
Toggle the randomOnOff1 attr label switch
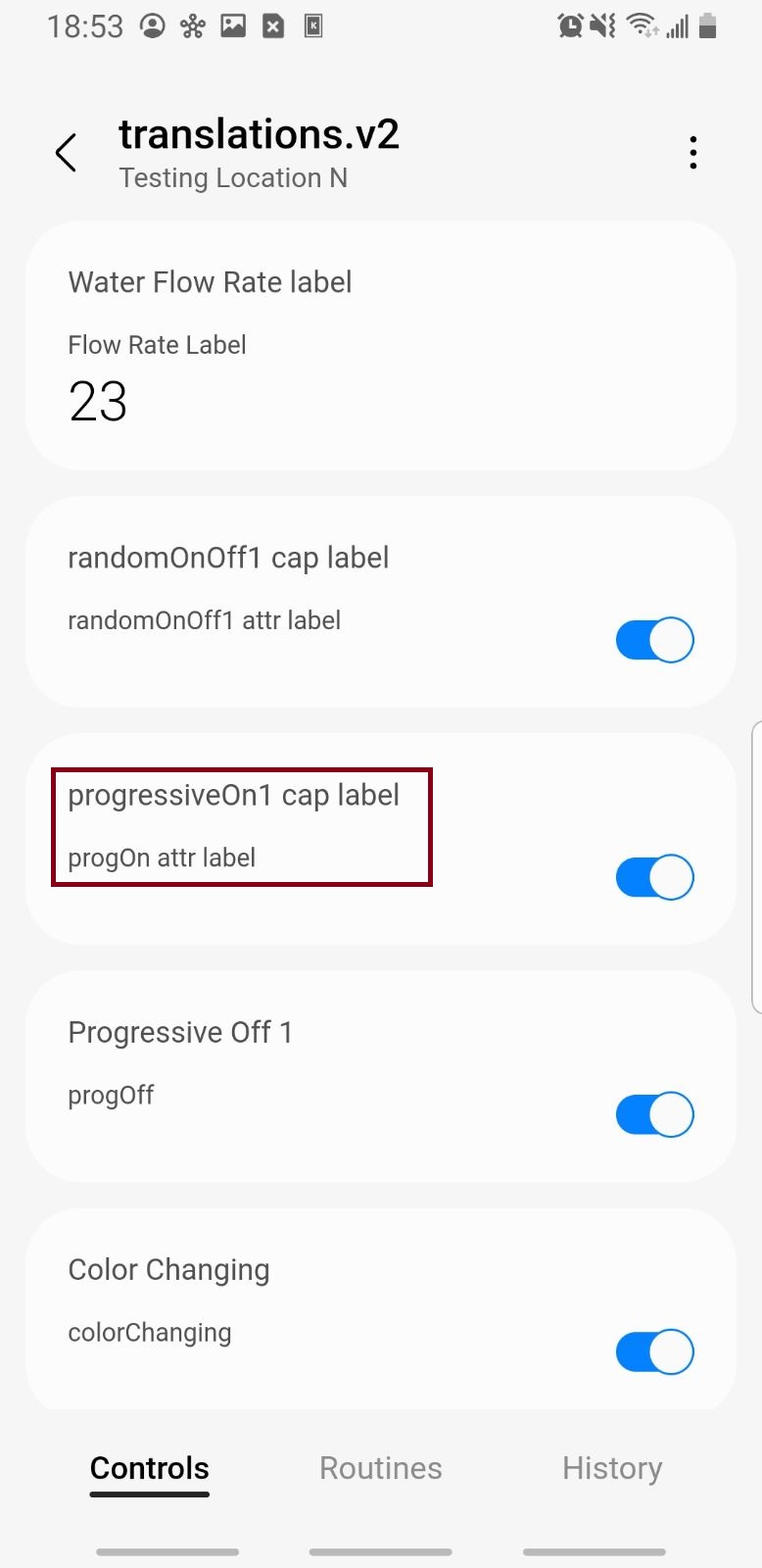tap(654, 640)
